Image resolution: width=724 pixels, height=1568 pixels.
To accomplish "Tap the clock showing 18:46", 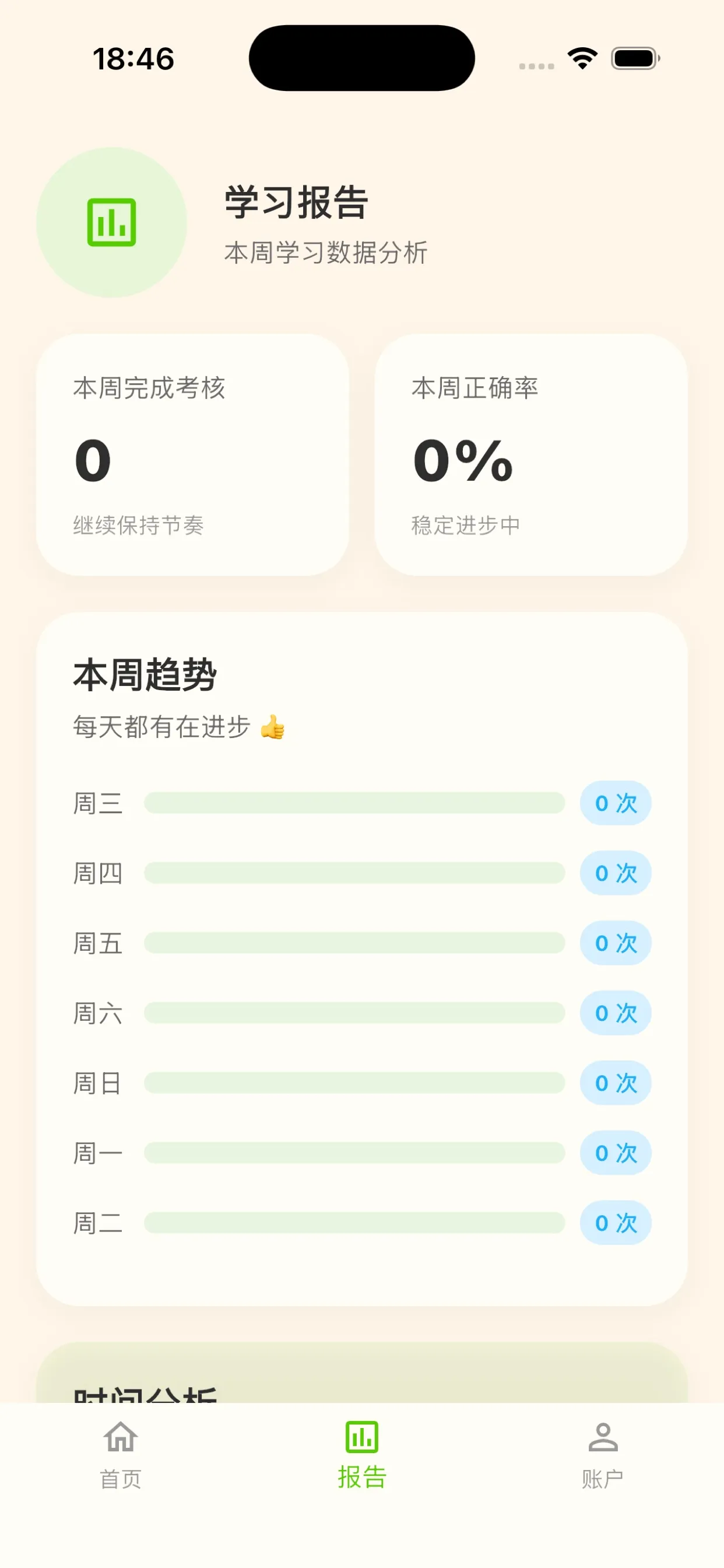I will pos(133,58).
